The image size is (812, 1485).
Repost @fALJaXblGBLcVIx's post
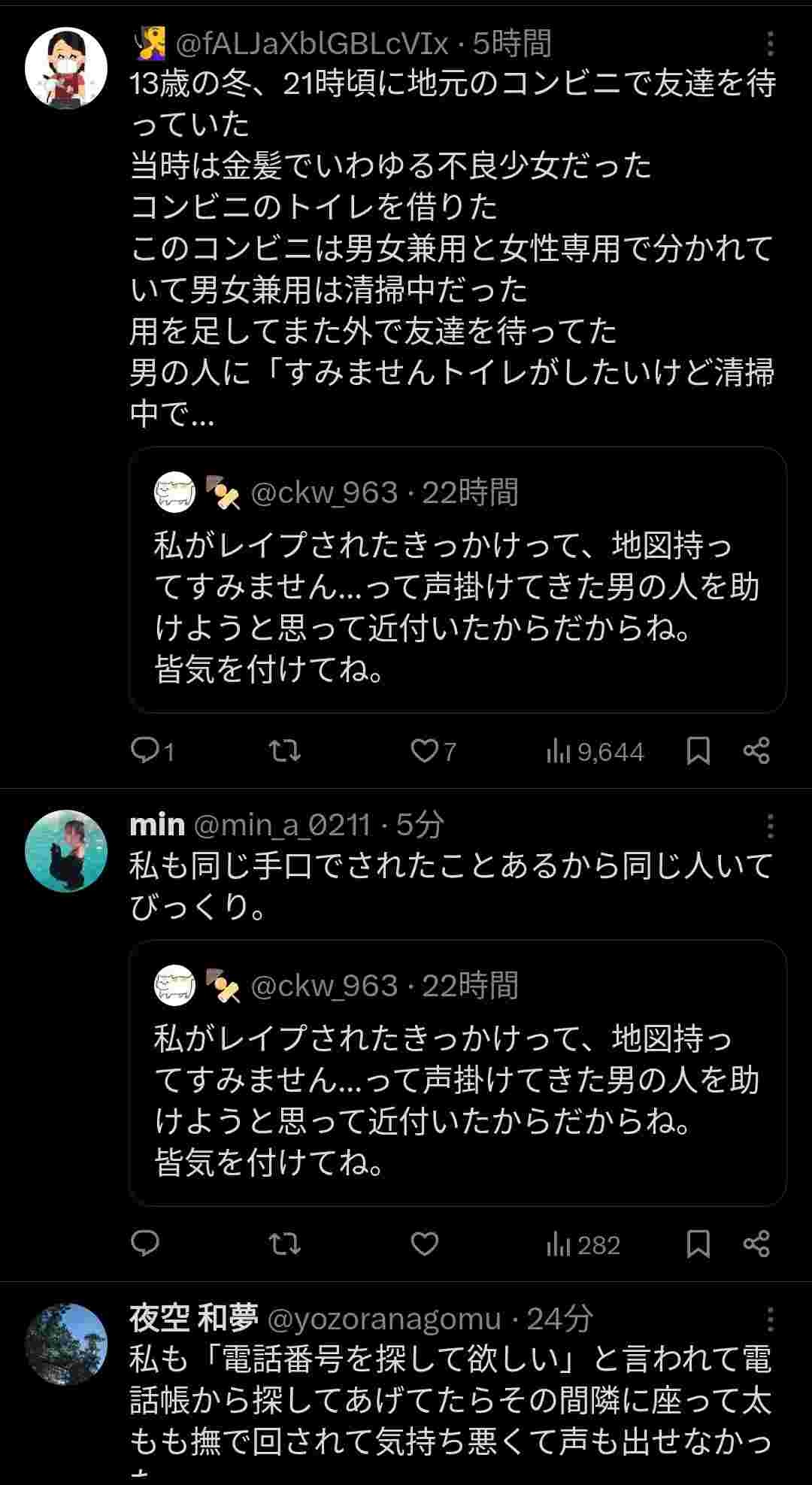[x=285, y=750]
